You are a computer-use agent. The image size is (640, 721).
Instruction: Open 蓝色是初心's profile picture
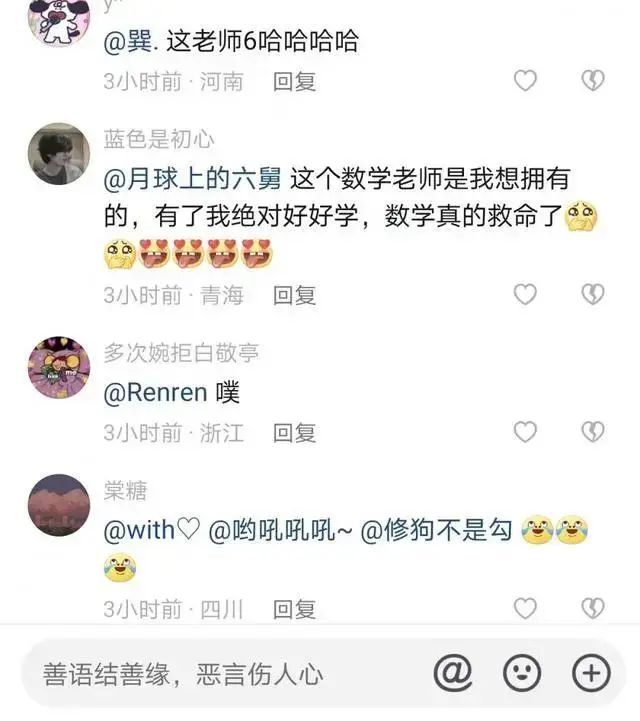59,154
